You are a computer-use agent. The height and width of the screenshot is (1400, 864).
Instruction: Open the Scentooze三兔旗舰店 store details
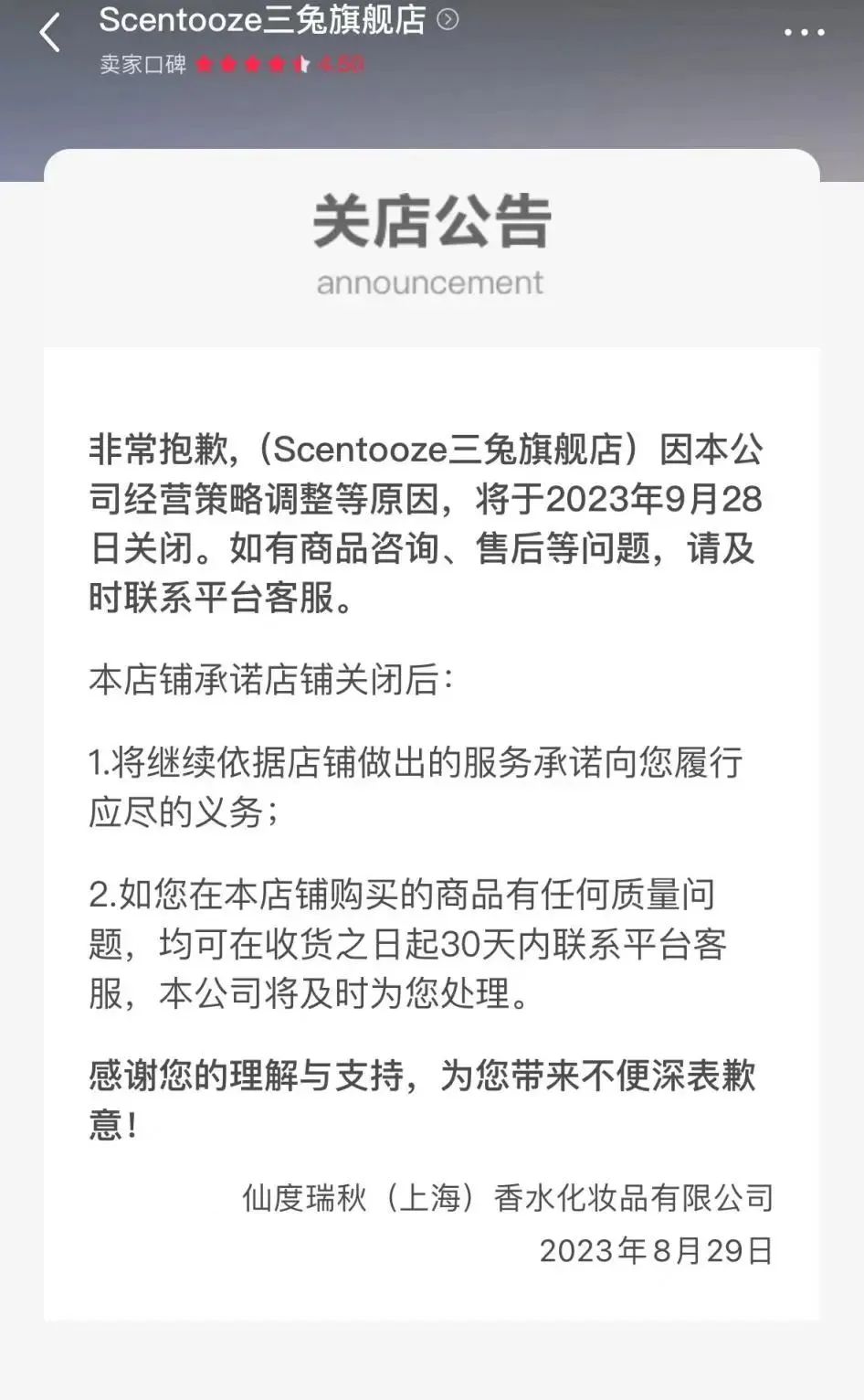coord(447,19)
